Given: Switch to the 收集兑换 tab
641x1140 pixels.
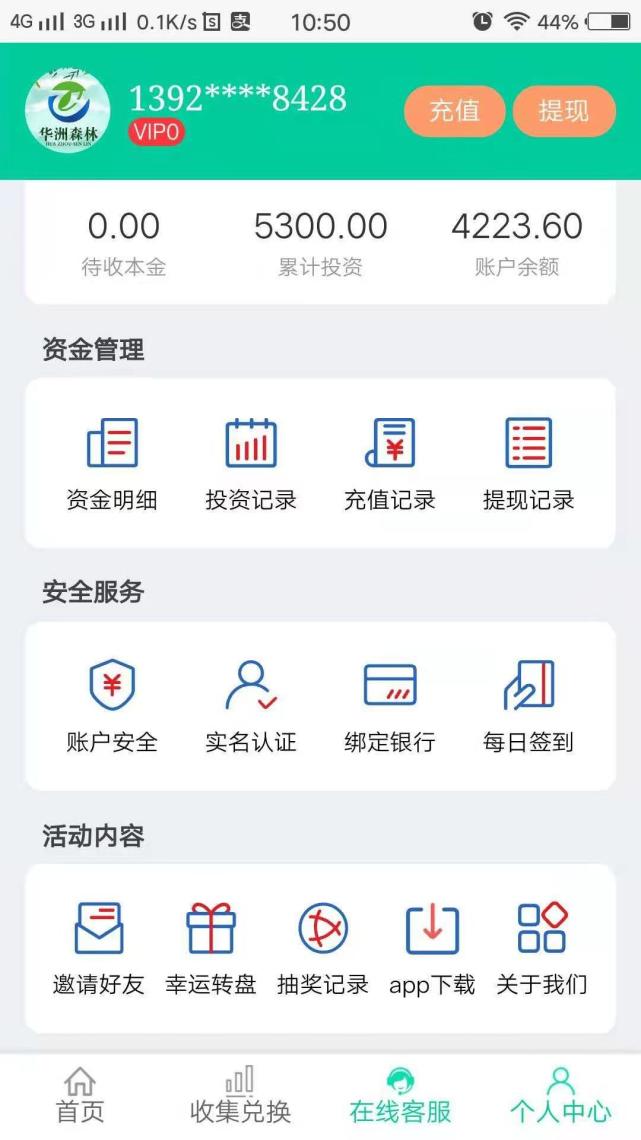Looking at the screenshot, I should click(240, 1096).
